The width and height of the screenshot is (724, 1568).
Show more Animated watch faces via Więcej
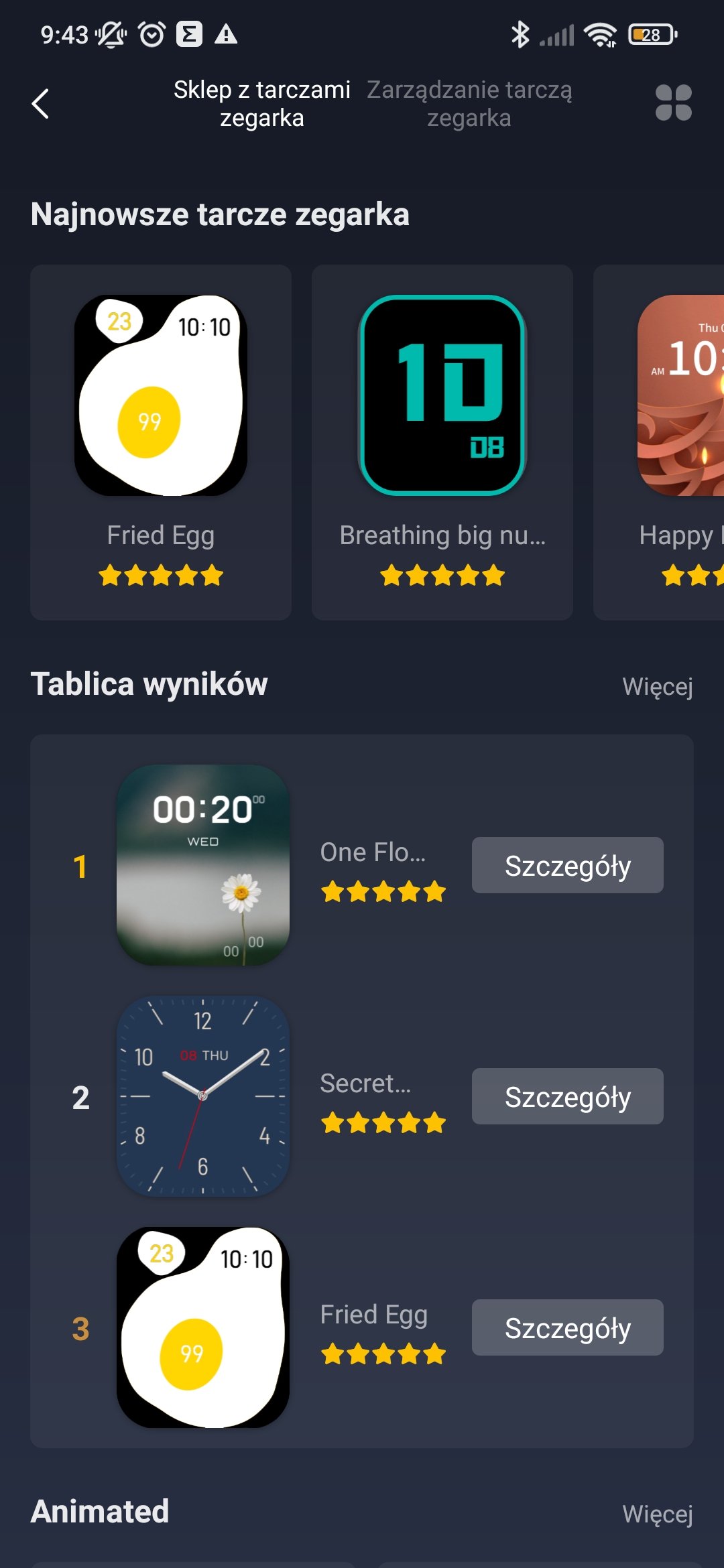(x=657, y=1514)
